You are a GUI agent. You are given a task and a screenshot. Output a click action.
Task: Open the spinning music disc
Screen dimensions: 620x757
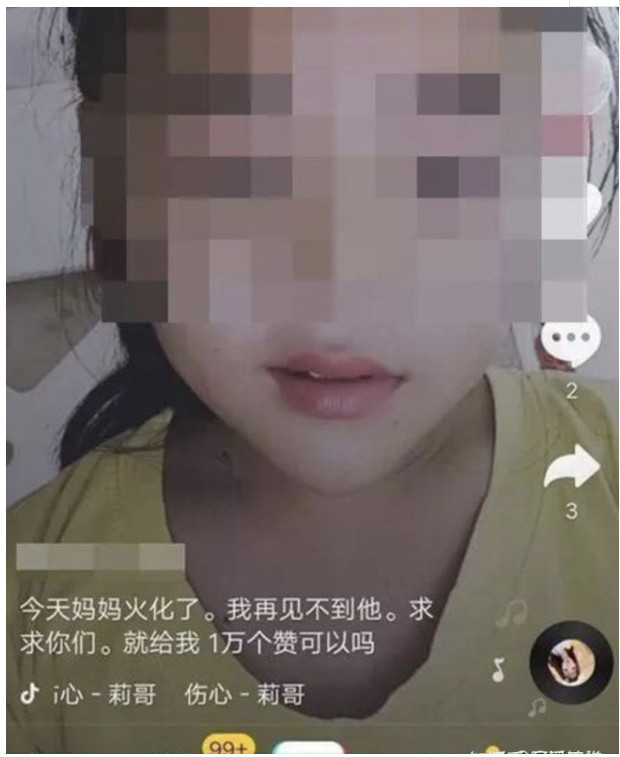[570, 661]
